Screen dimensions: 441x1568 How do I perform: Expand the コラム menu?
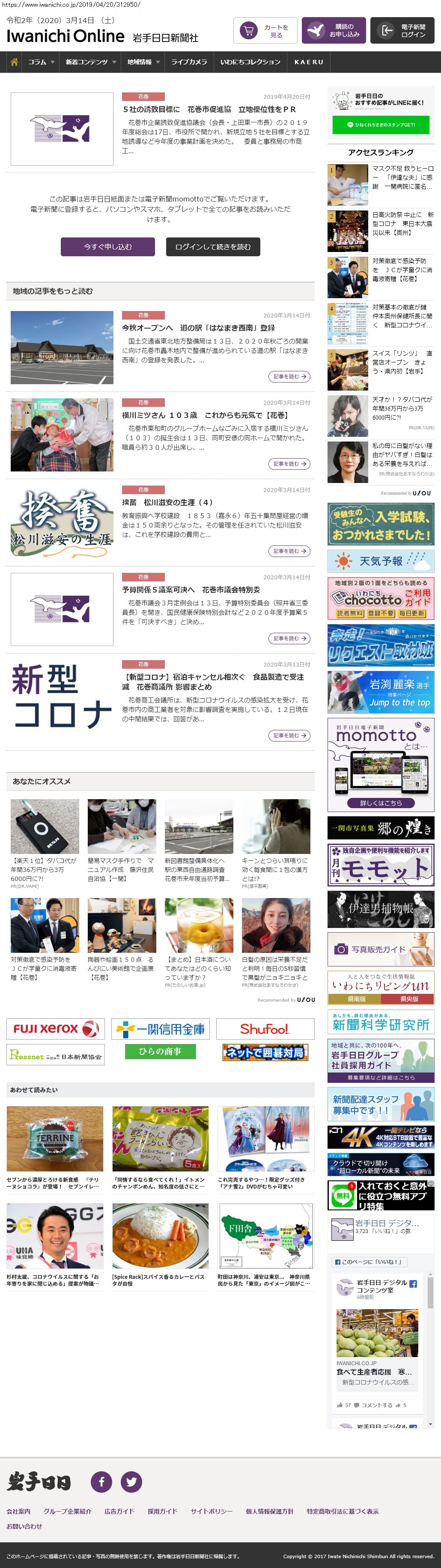41,62
